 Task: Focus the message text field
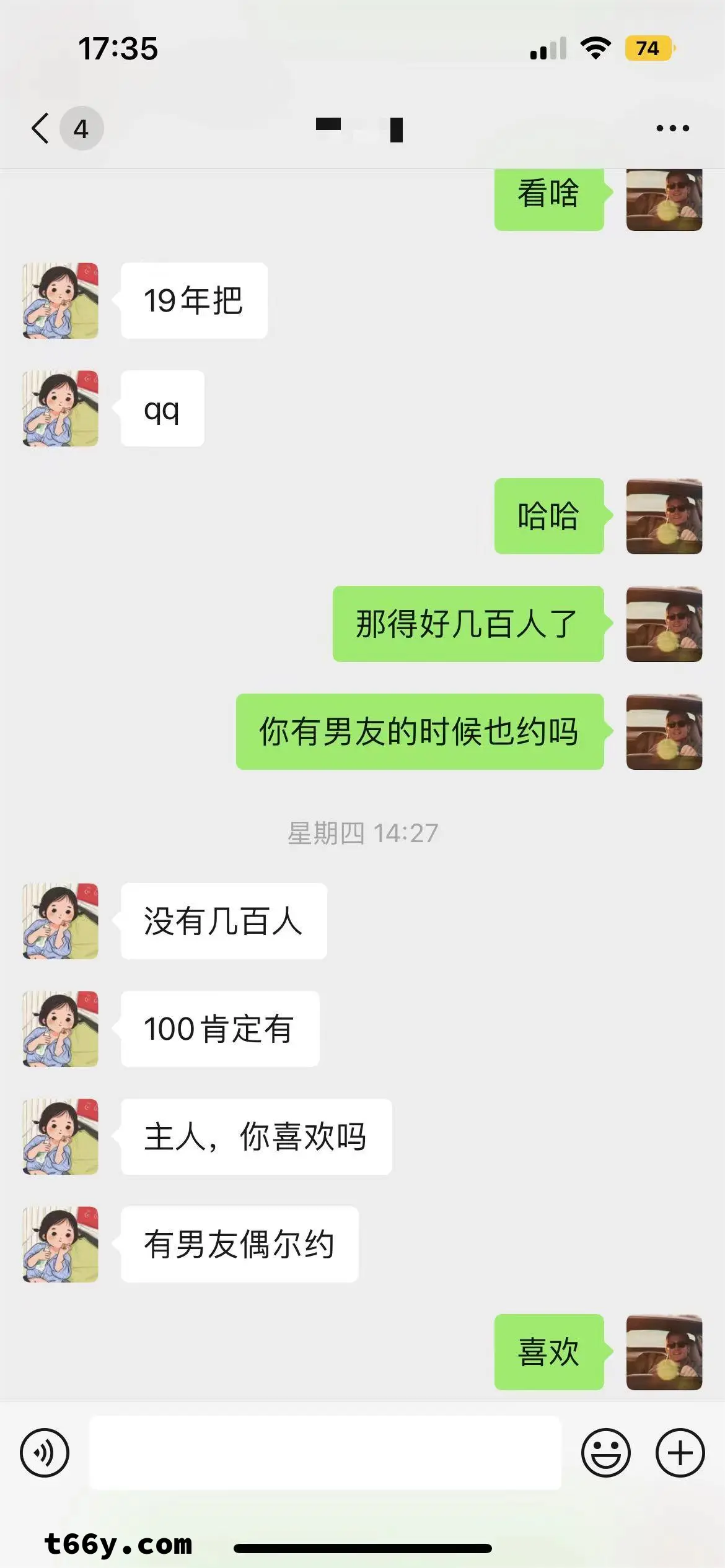(325, 1452)
